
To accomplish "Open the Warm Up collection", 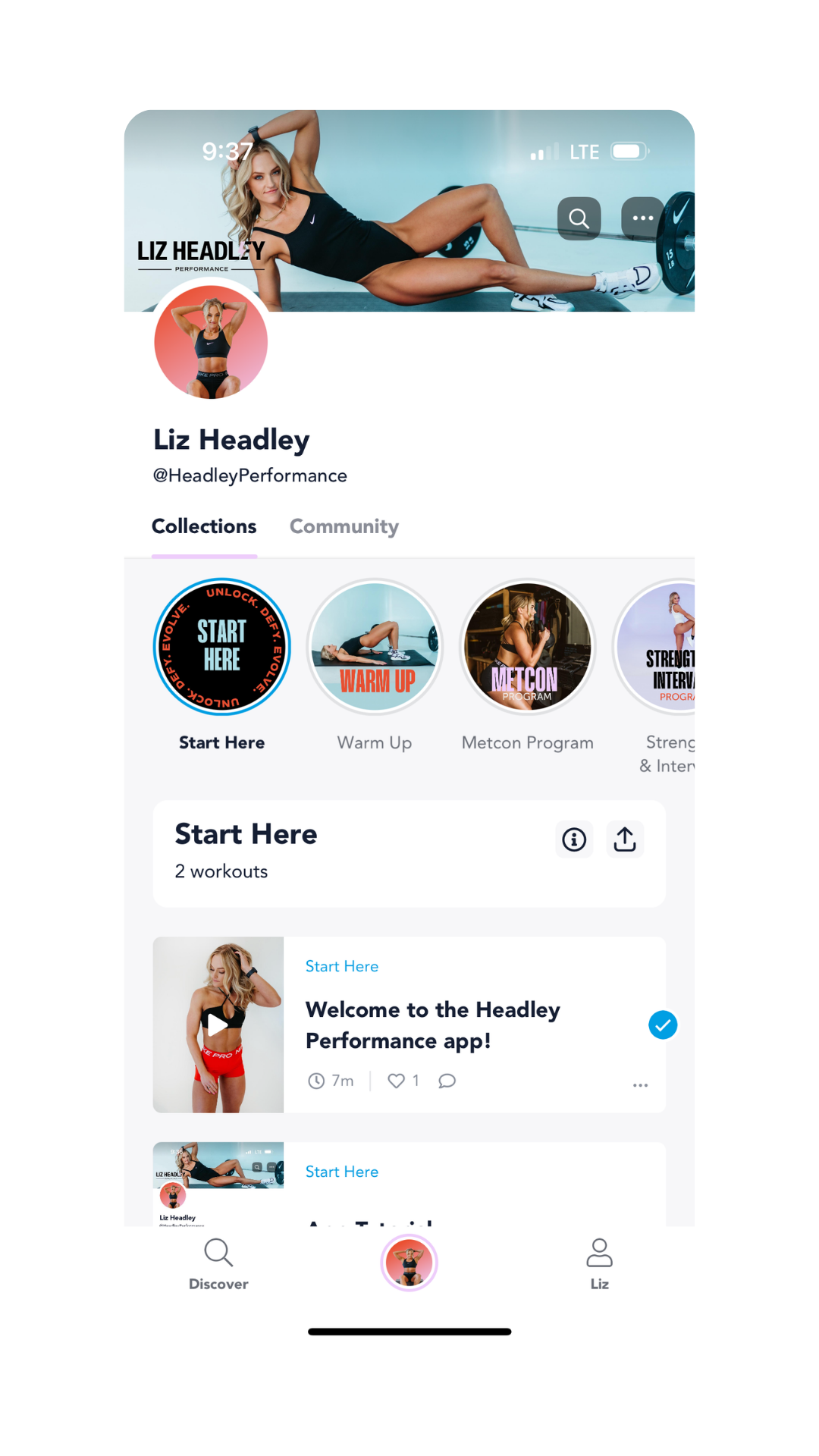I will pos(375,647).
